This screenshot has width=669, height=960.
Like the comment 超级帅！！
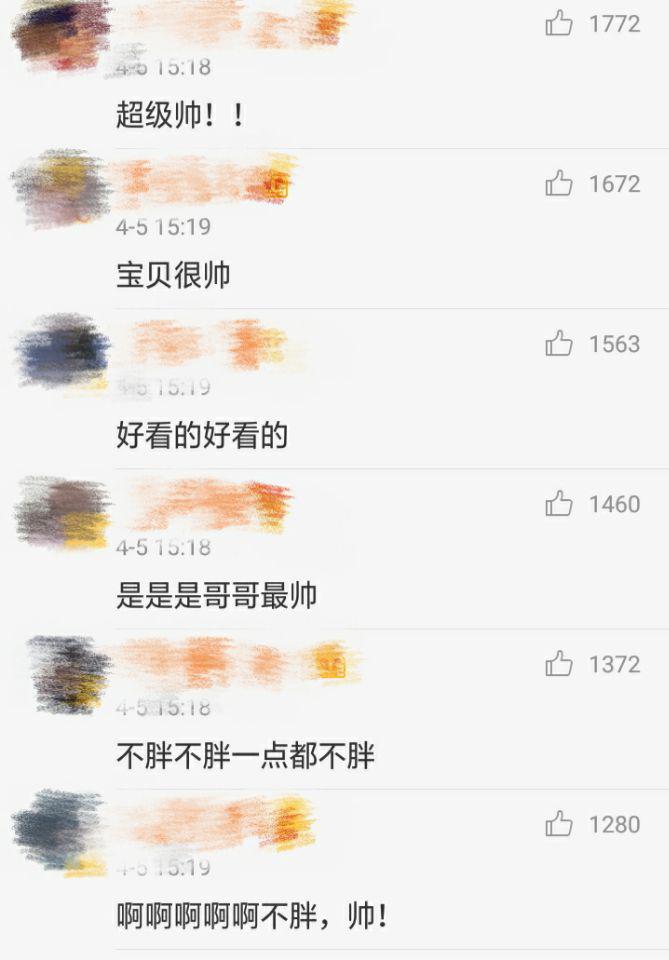(x=559, y=24)
